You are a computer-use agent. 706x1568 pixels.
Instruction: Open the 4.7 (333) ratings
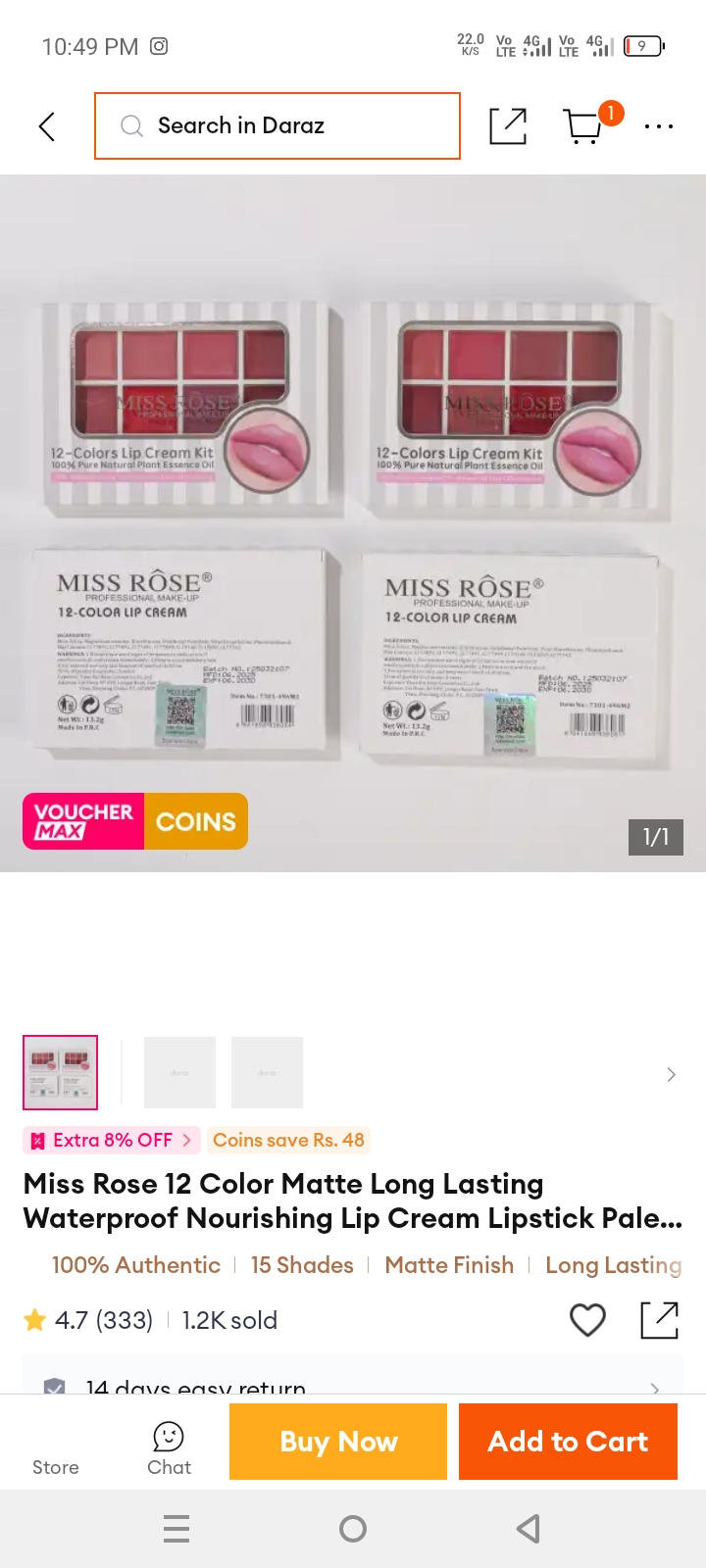pyautogui.click(x=88, y=1320)
